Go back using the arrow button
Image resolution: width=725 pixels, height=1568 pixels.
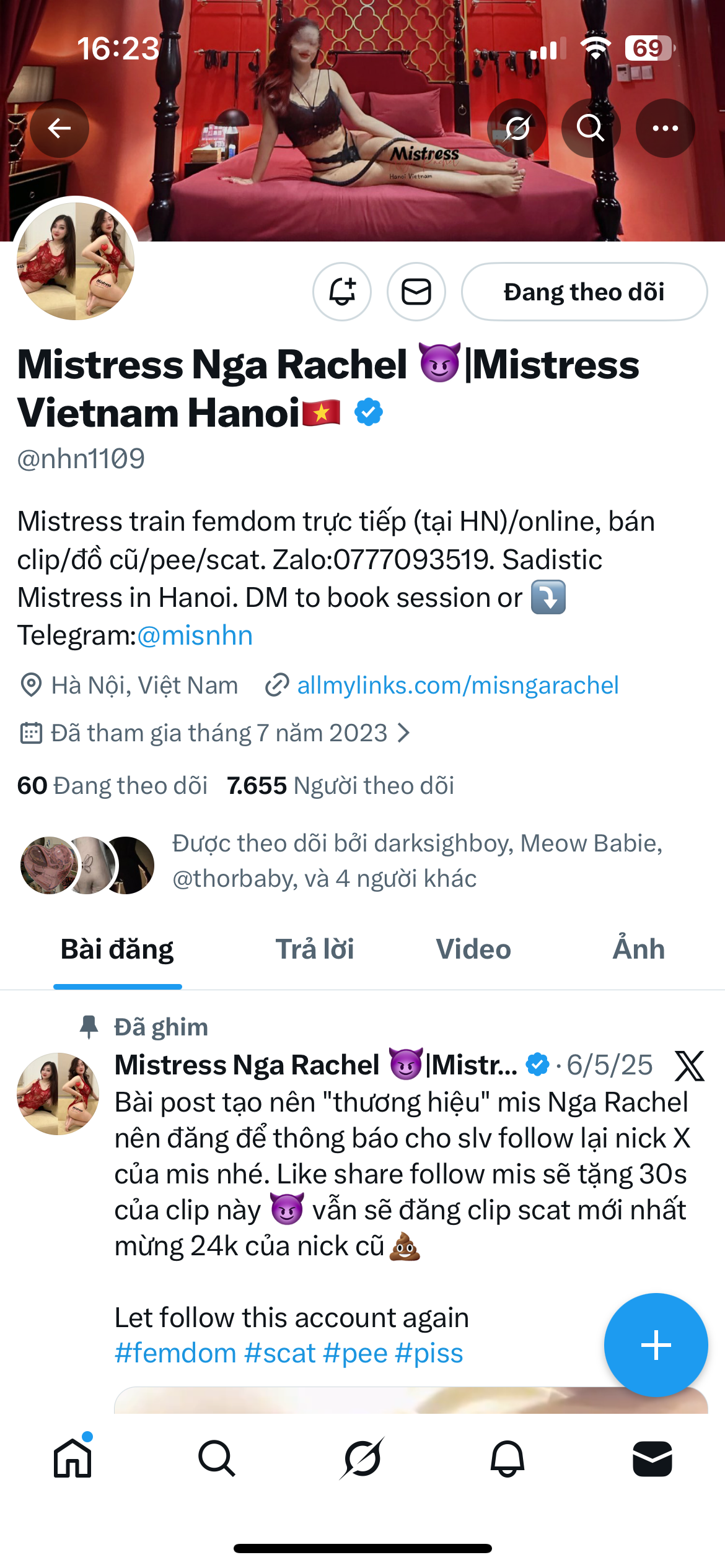(x=59, y=128)
